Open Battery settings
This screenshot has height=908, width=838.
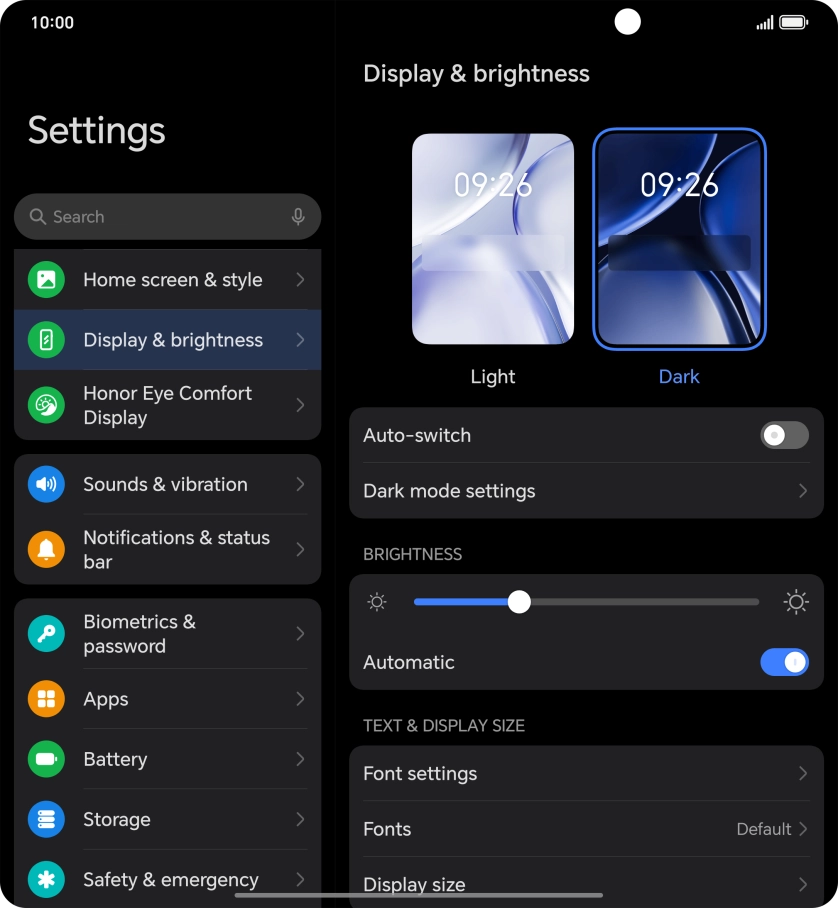[167, 759]
